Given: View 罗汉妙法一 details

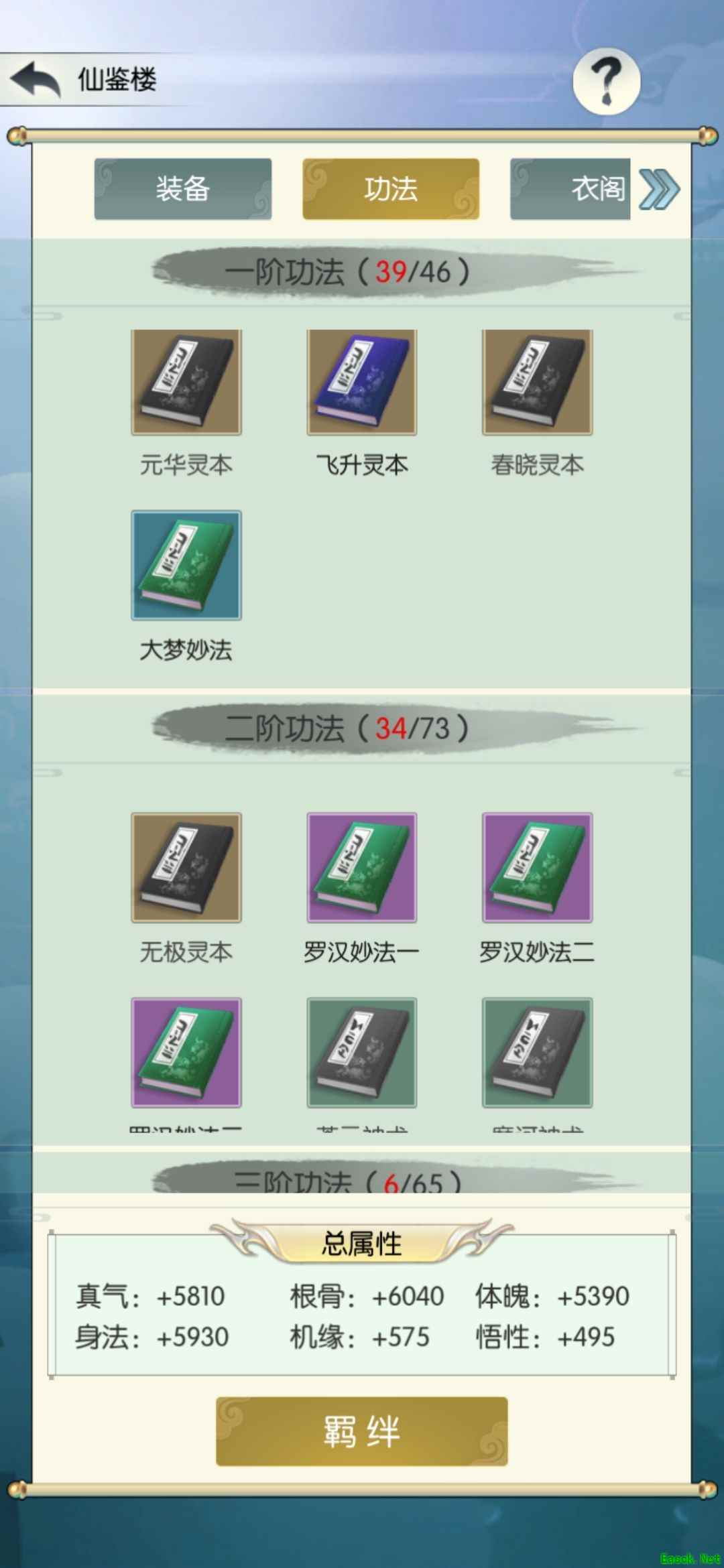Looking at the screenshot, I should coord(362,867).
